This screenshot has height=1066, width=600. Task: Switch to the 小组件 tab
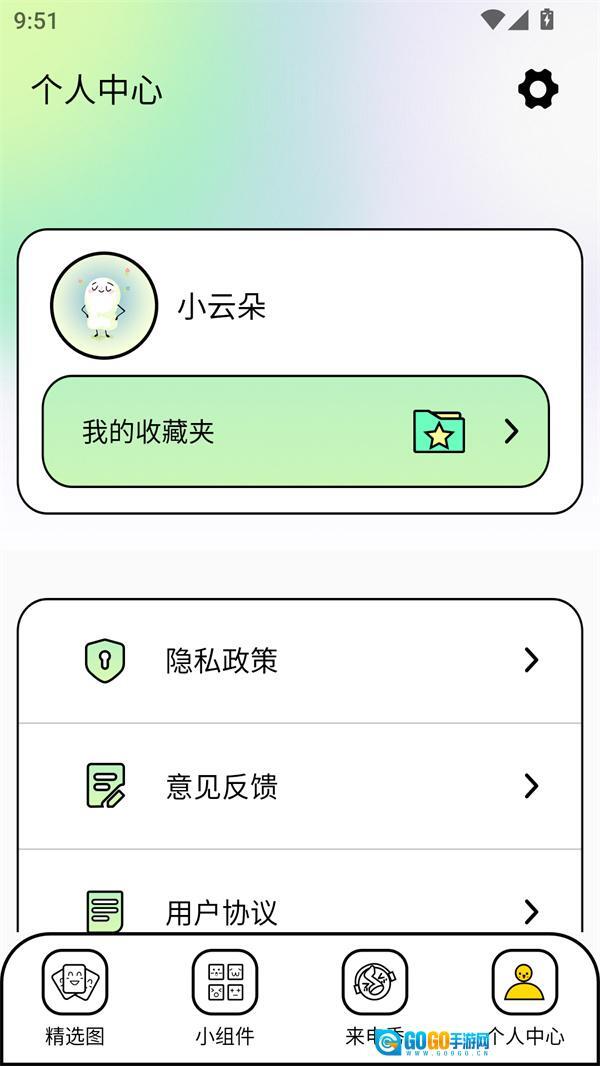225,994
